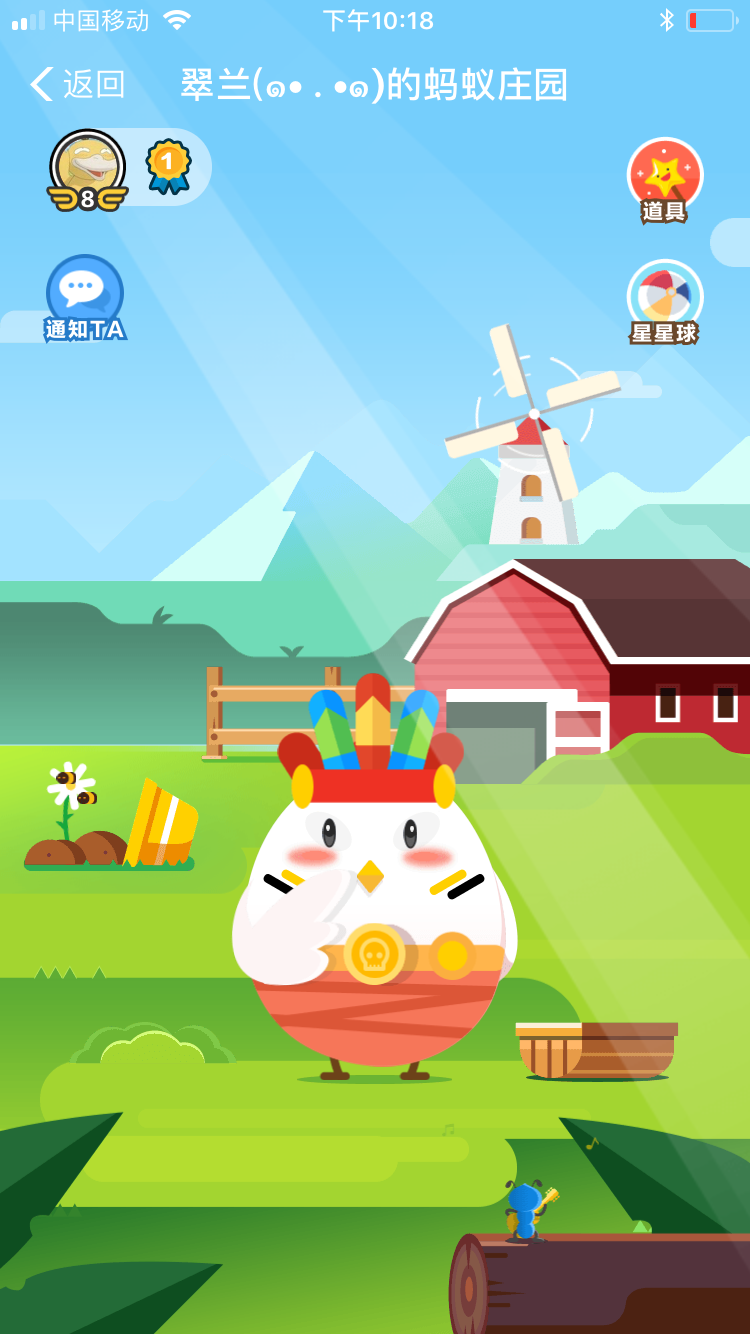Viewport: 750px width, 1334px height.
Task: View the number 1 medal badge
Action: pyautogui.click(x=168, y=166)
